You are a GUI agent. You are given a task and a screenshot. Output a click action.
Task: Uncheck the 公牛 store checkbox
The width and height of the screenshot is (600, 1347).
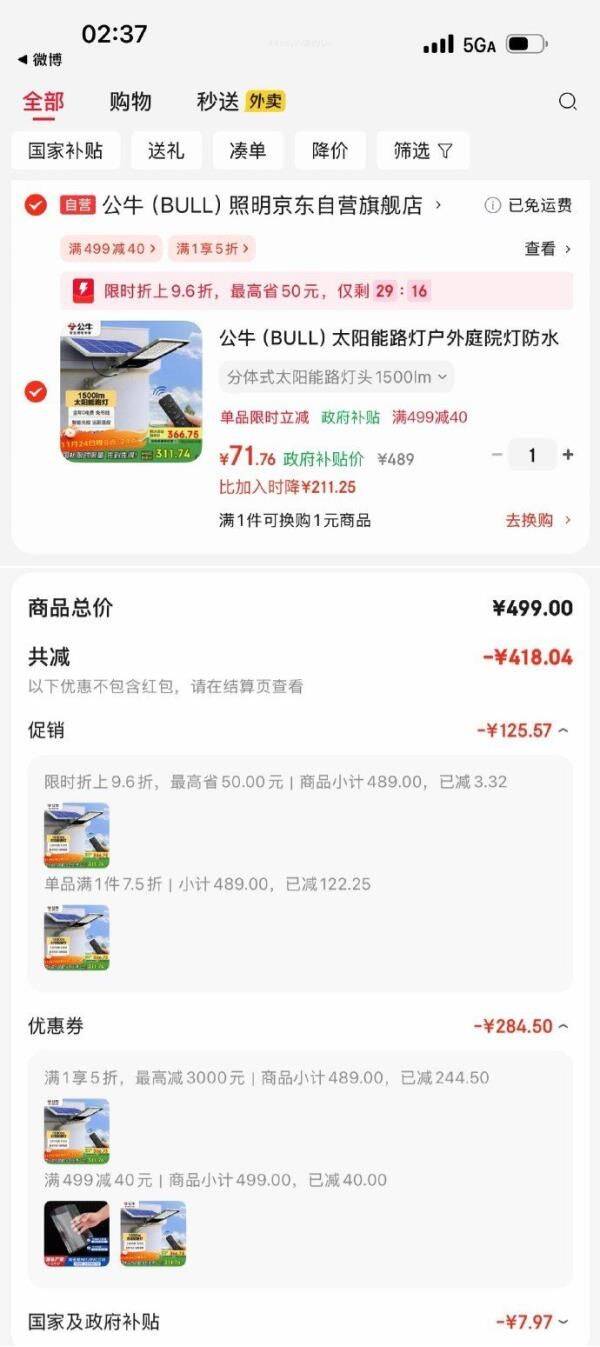[36, 205]
